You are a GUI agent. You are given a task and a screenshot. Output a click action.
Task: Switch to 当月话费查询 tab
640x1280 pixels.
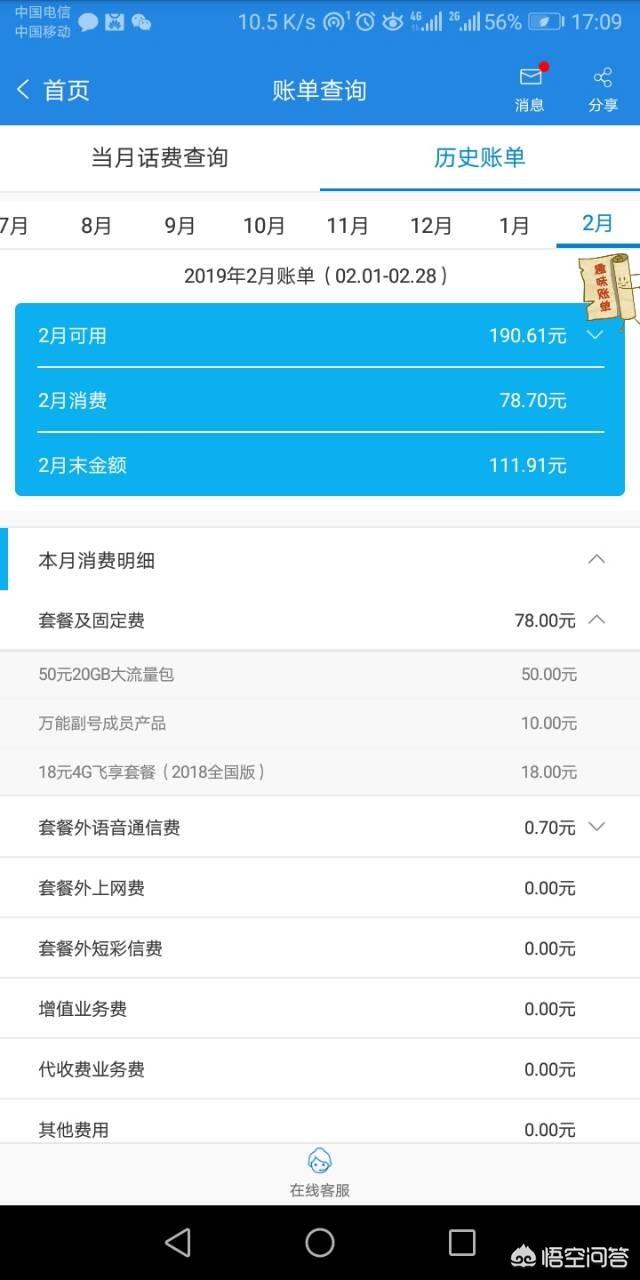click(x=160, y=158)
